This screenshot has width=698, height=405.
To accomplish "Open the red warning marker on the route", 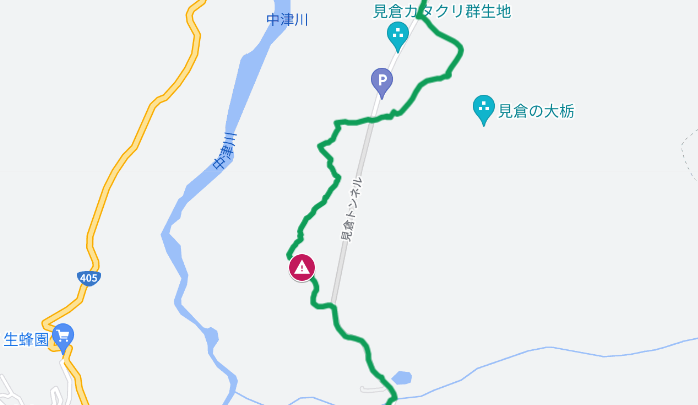I will pos(302,267).
